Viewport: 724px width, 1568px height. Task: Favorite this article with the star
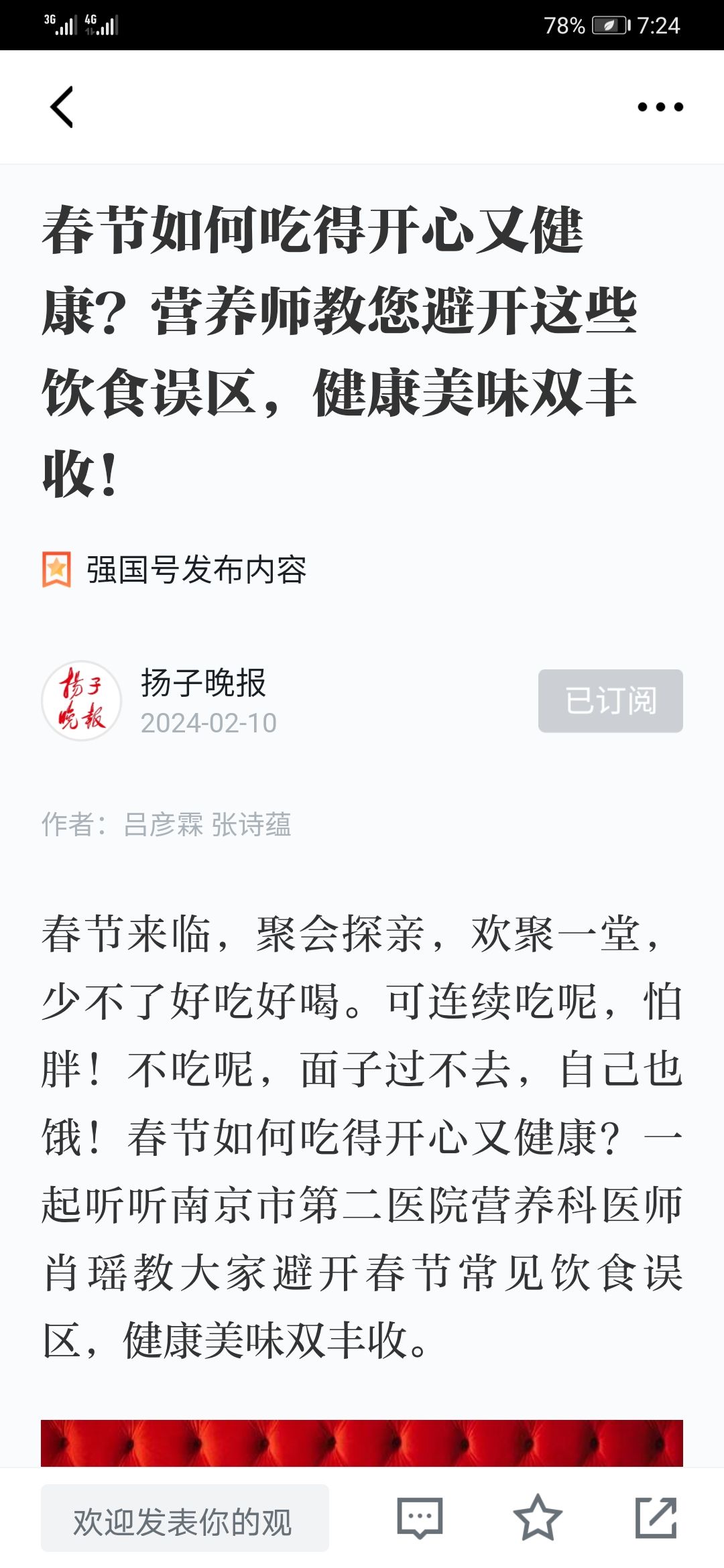click(x=538, y=1517)
